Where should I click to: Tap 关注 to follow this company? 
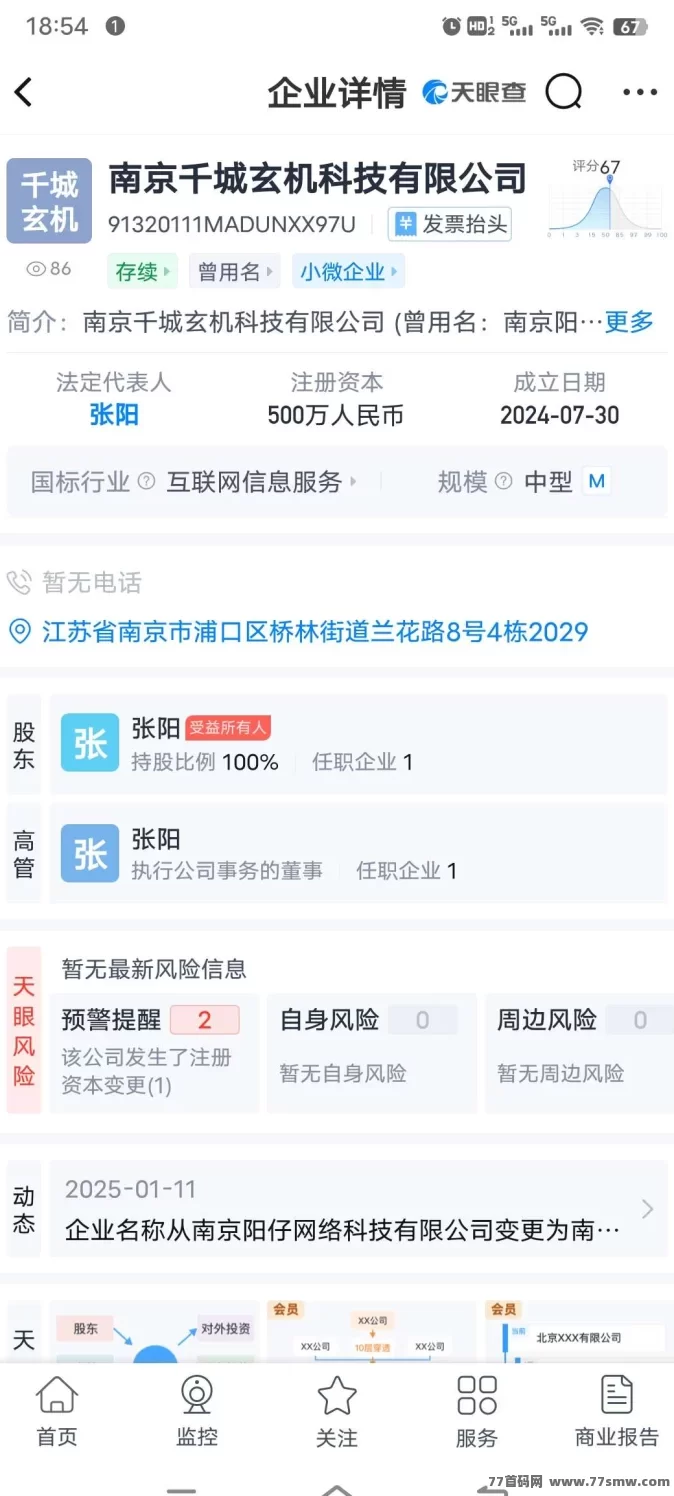tap(337, 1412)
